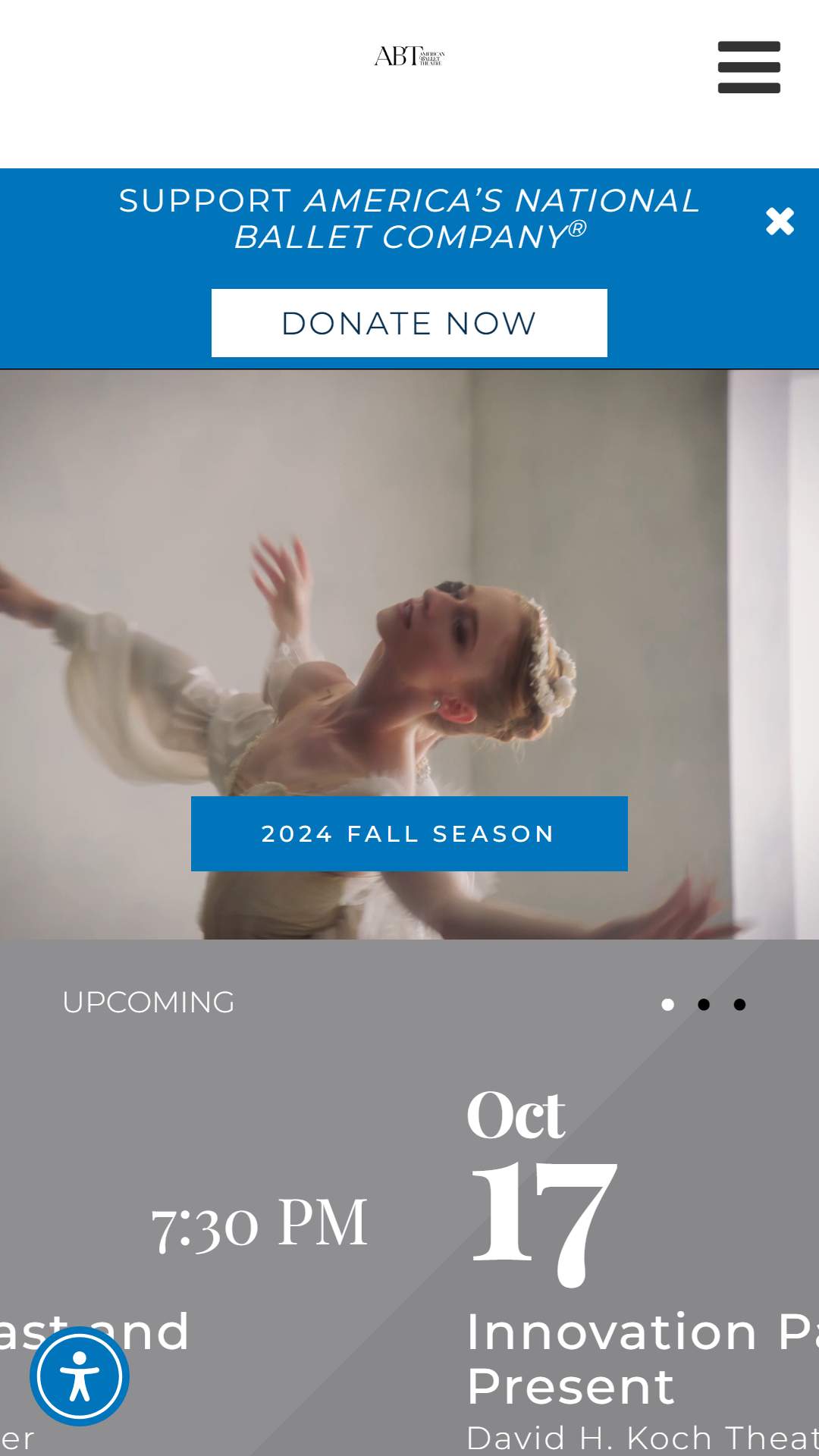Tap the Donate Now button
The width and height of the screenshot is (819, 1456).
[x=409, y=323]
